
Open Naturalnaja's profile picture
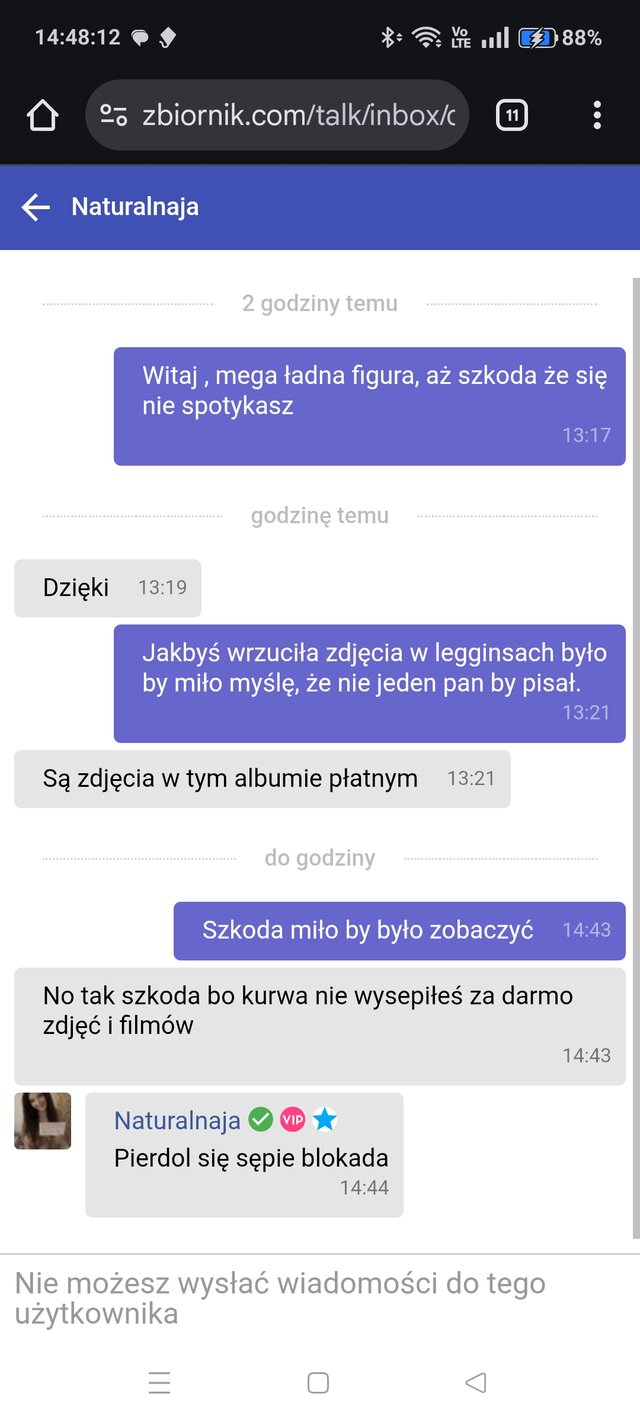click(43, 1121)
